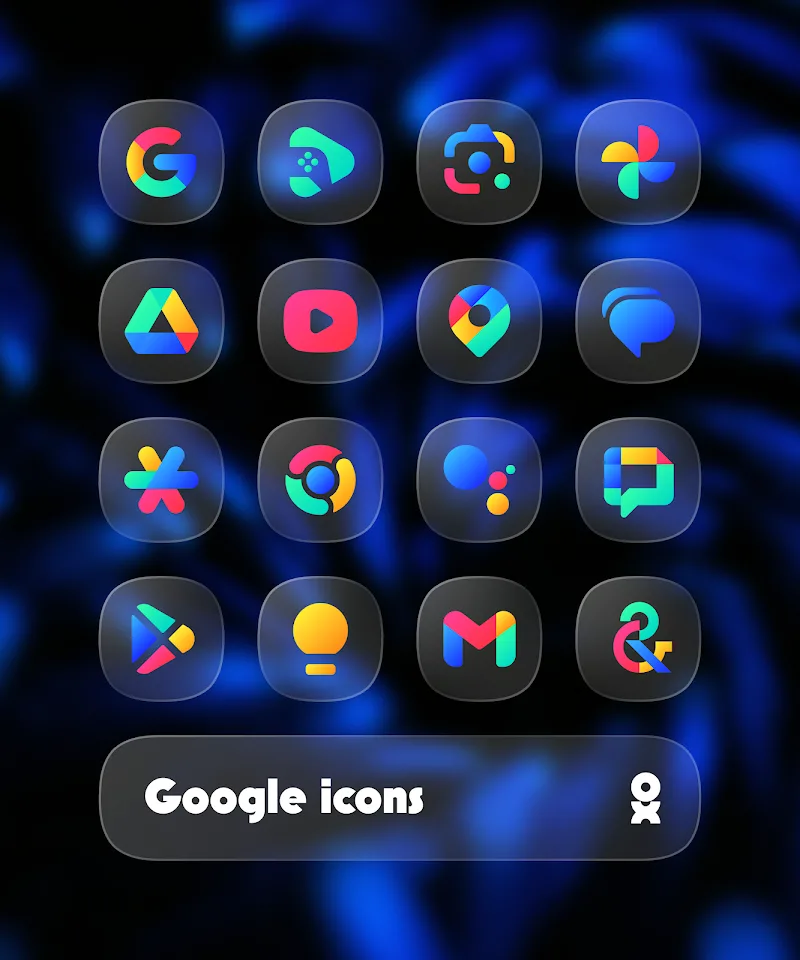
Task: Open the Gmail M icon
Action: tap(479, 638)
